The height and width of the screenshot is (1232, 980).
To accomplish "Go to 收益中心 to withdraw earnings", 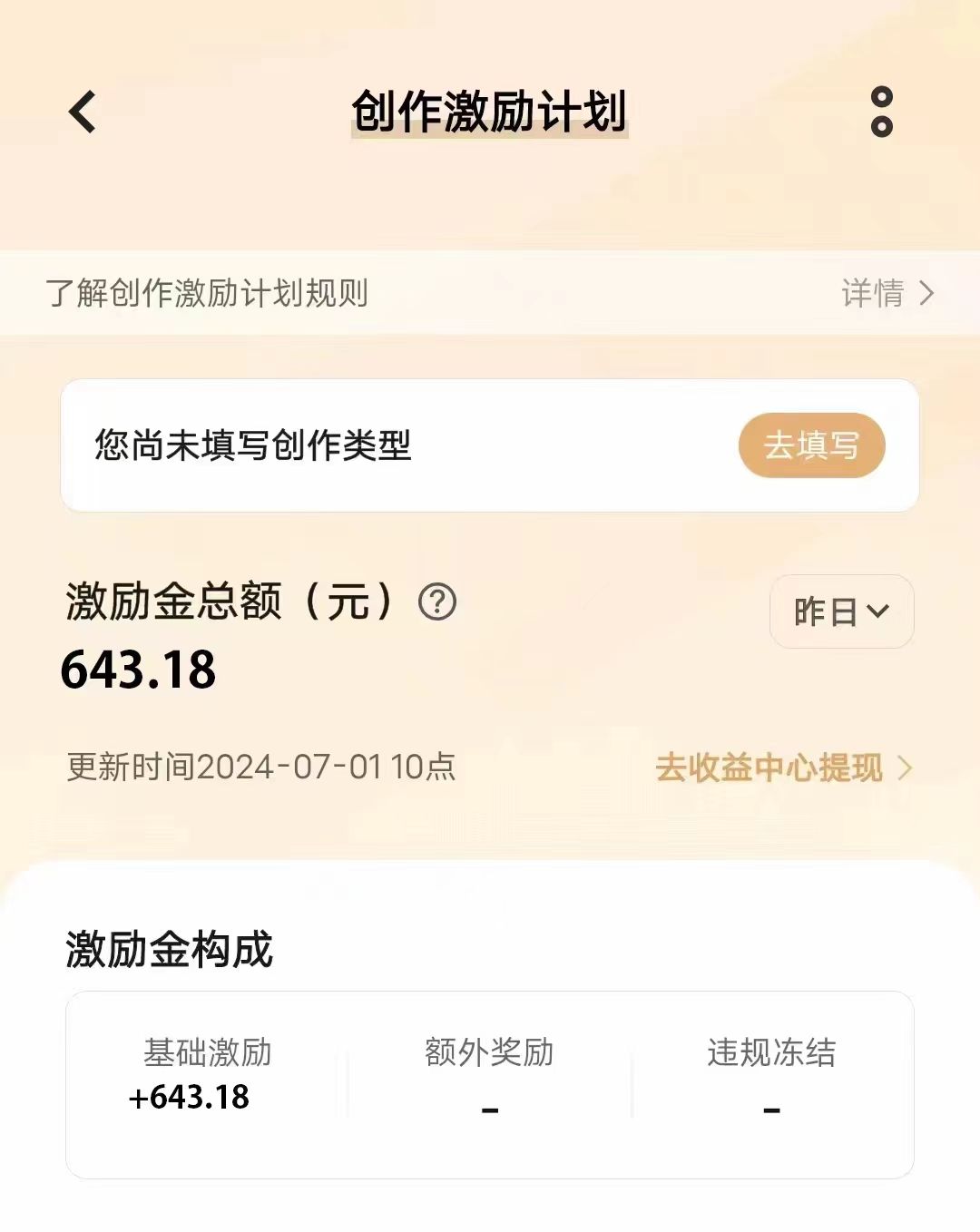I will coord(768,768).
